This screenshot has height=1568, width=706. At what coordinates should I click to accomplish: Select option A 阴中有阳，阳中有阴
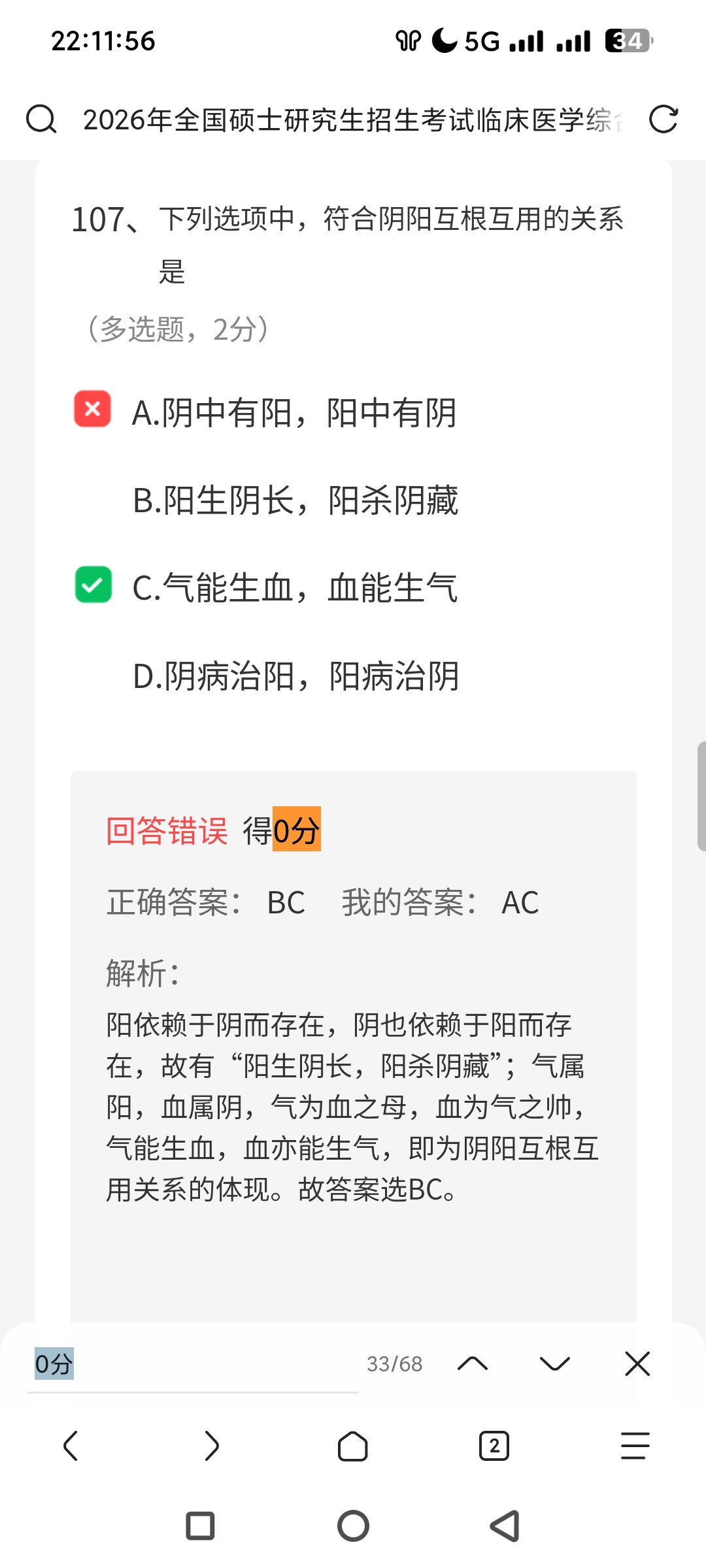click(294, 413)
